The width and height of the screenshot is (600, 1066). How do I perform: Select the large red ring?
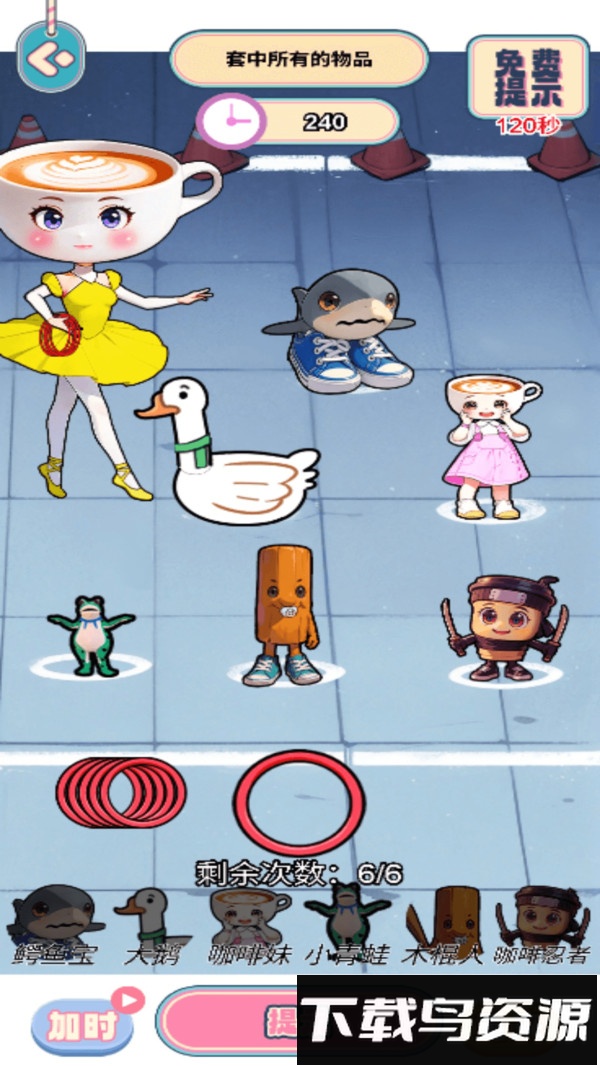(x=299, y=803)
